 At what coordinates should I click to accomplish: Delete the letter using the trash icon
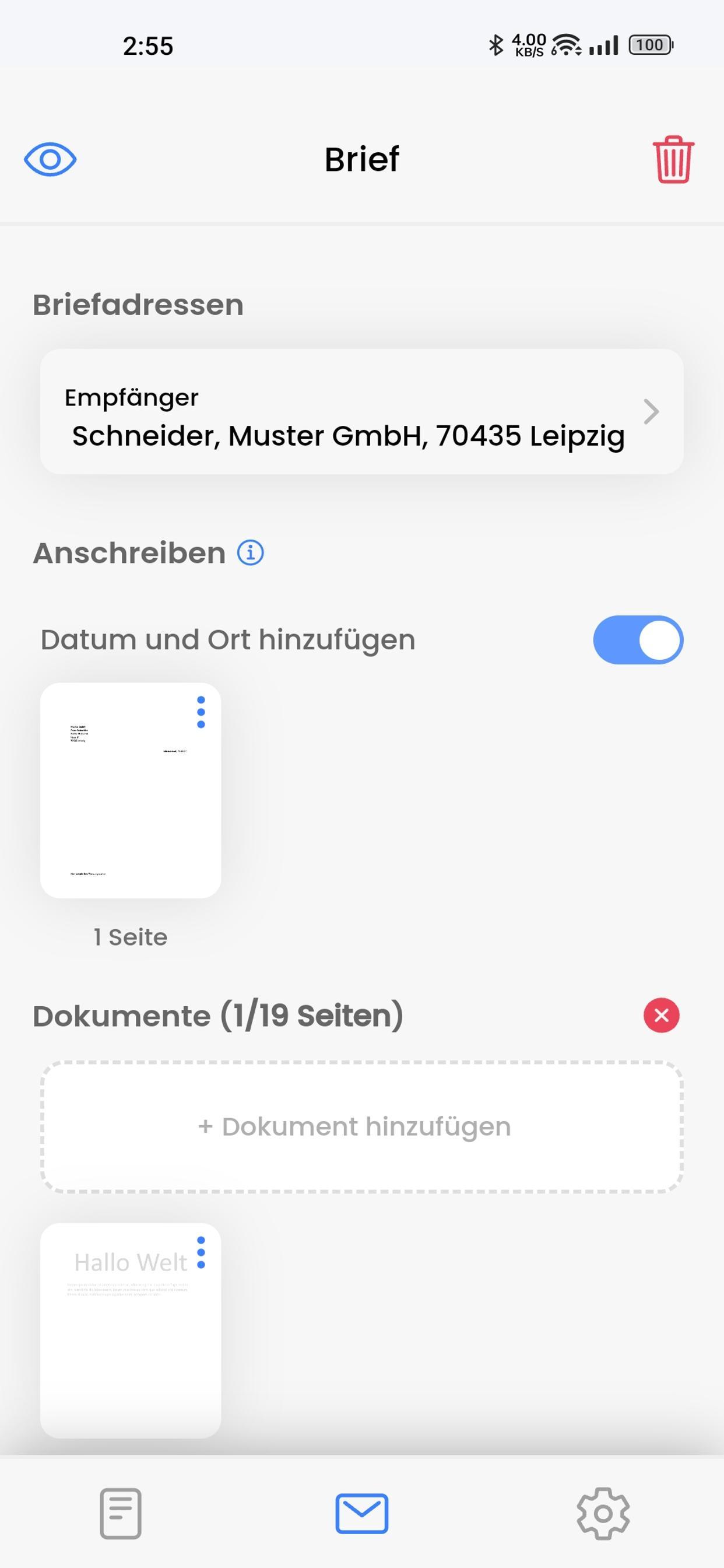[x=673, y=159]
